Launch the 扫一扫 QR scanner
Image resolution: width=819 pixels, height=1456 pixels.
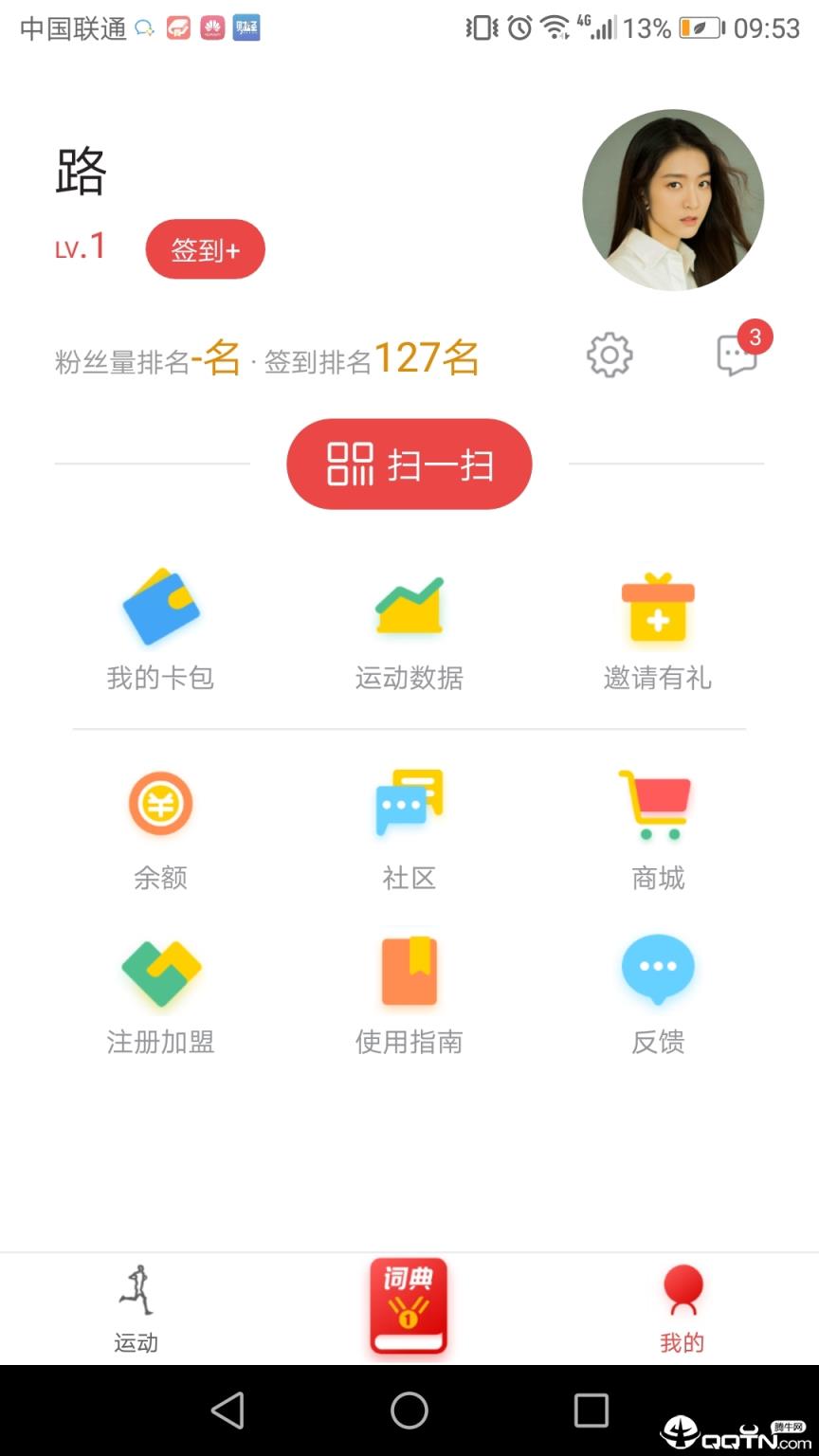409,464
